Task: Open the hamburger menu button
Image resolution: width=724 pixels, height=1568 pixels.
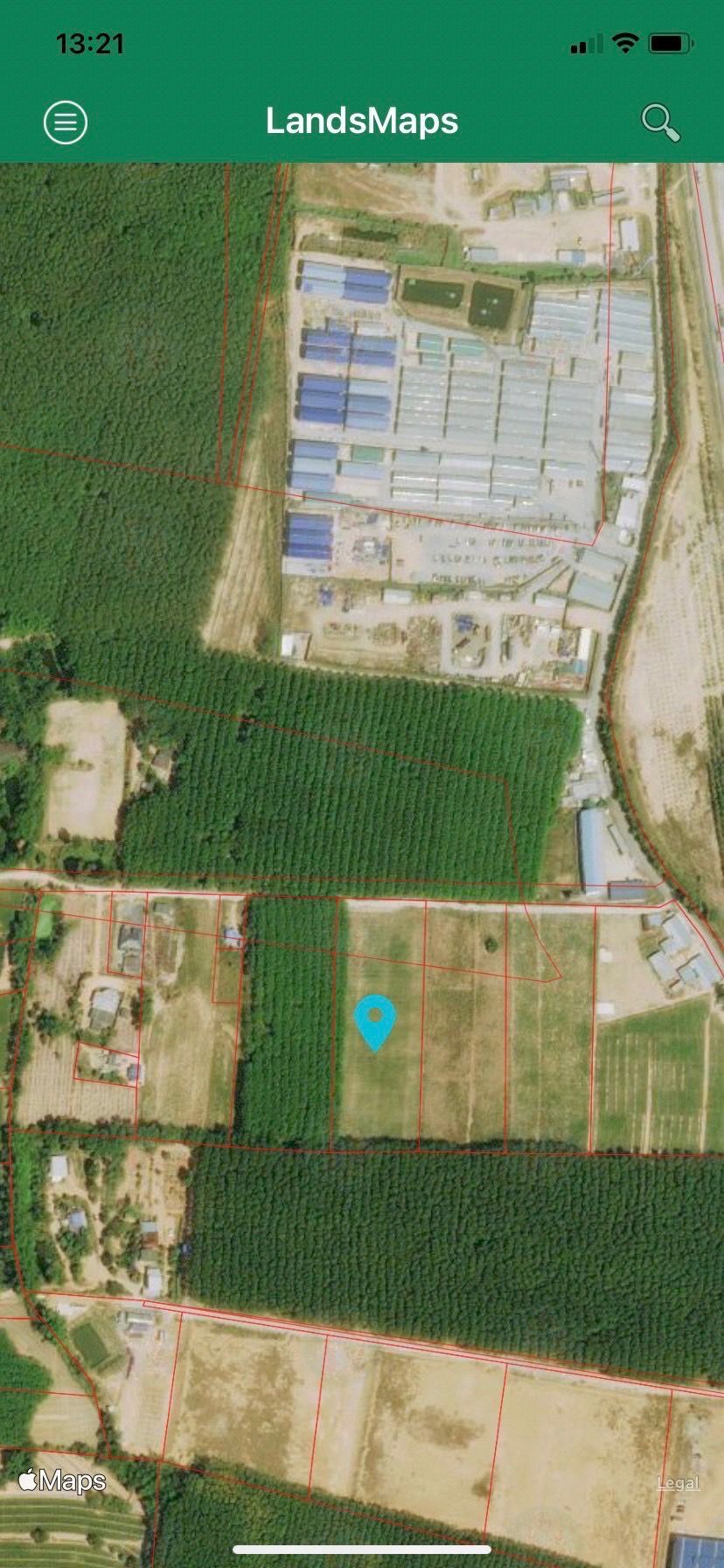Action: coord(66,122)
